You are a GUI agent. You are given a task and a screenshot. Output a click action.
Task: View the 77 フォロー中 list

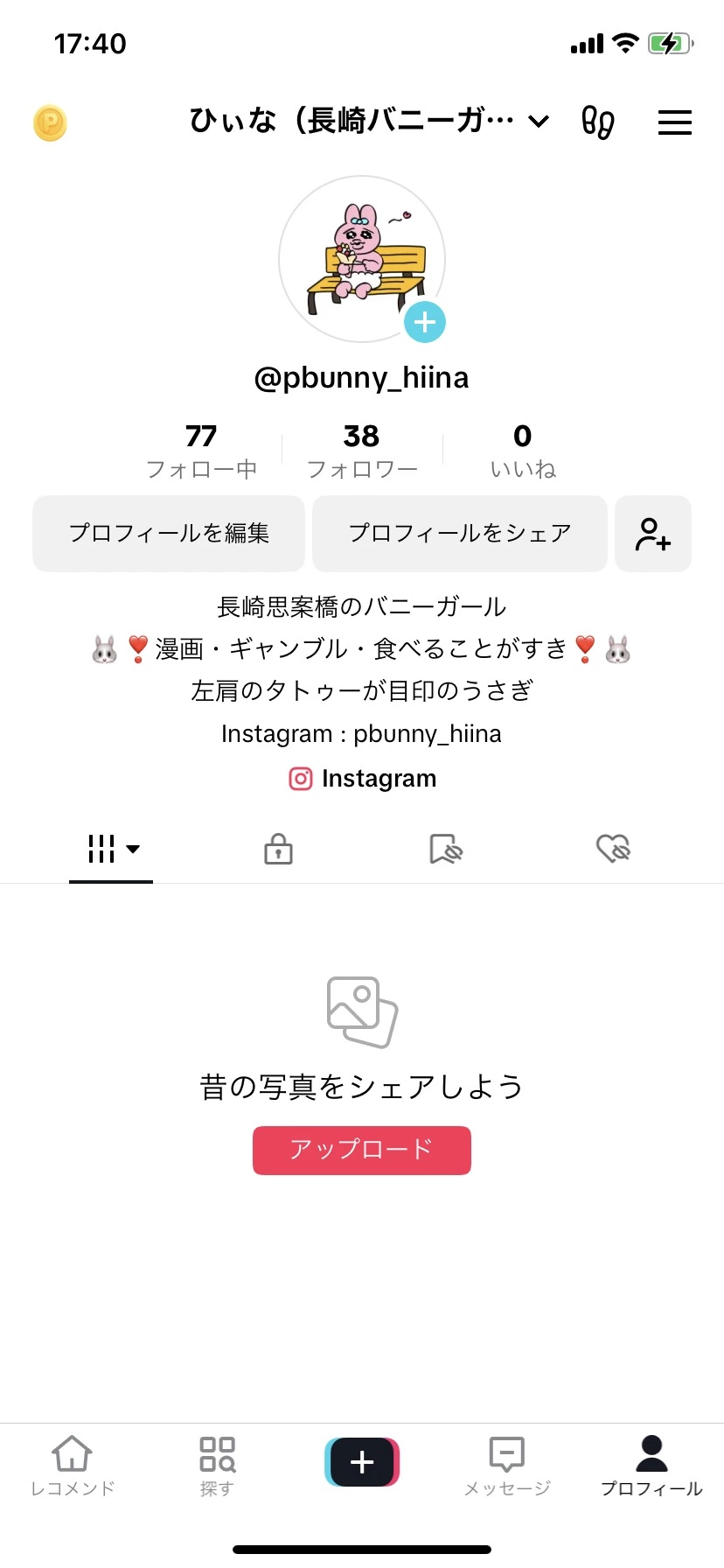click(201, 451)
